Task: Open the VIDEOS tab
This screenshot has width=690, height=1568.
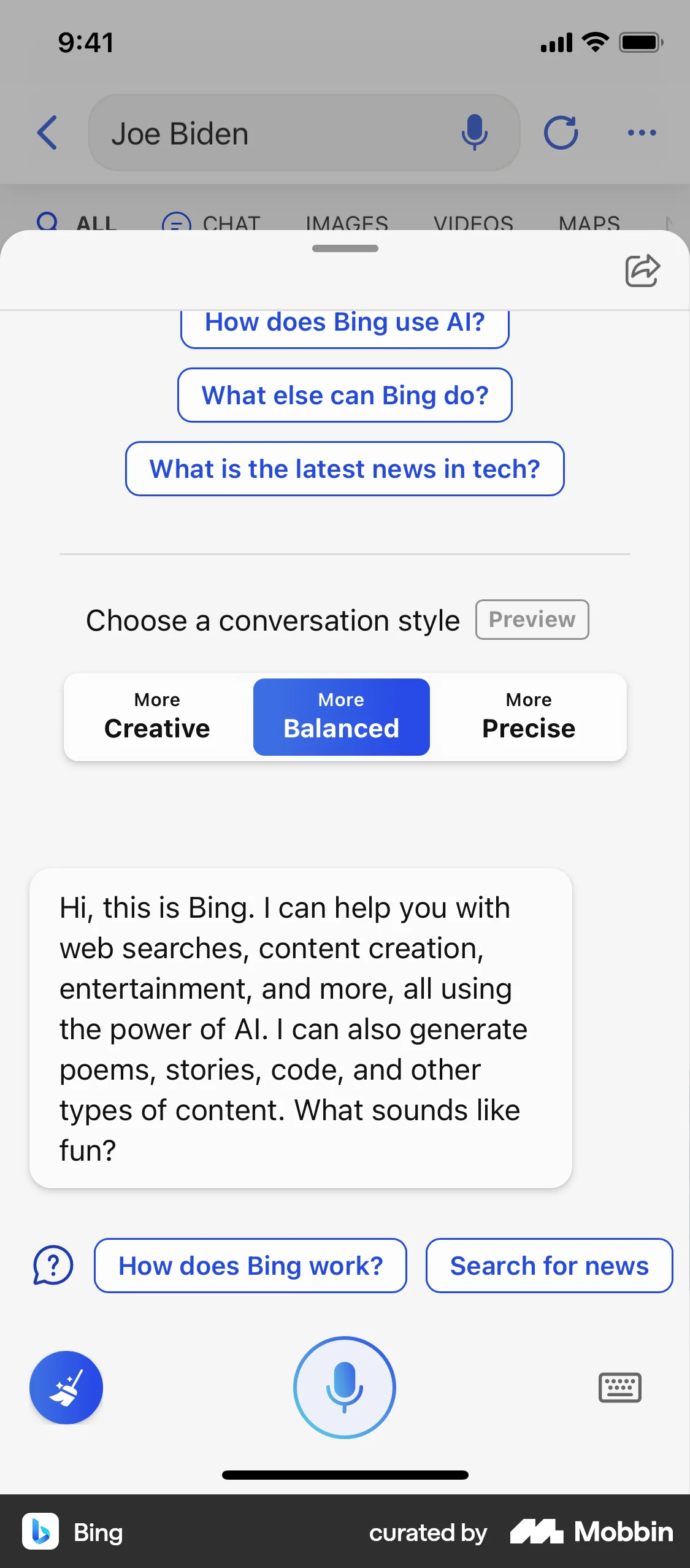Action: coord(473,223)
